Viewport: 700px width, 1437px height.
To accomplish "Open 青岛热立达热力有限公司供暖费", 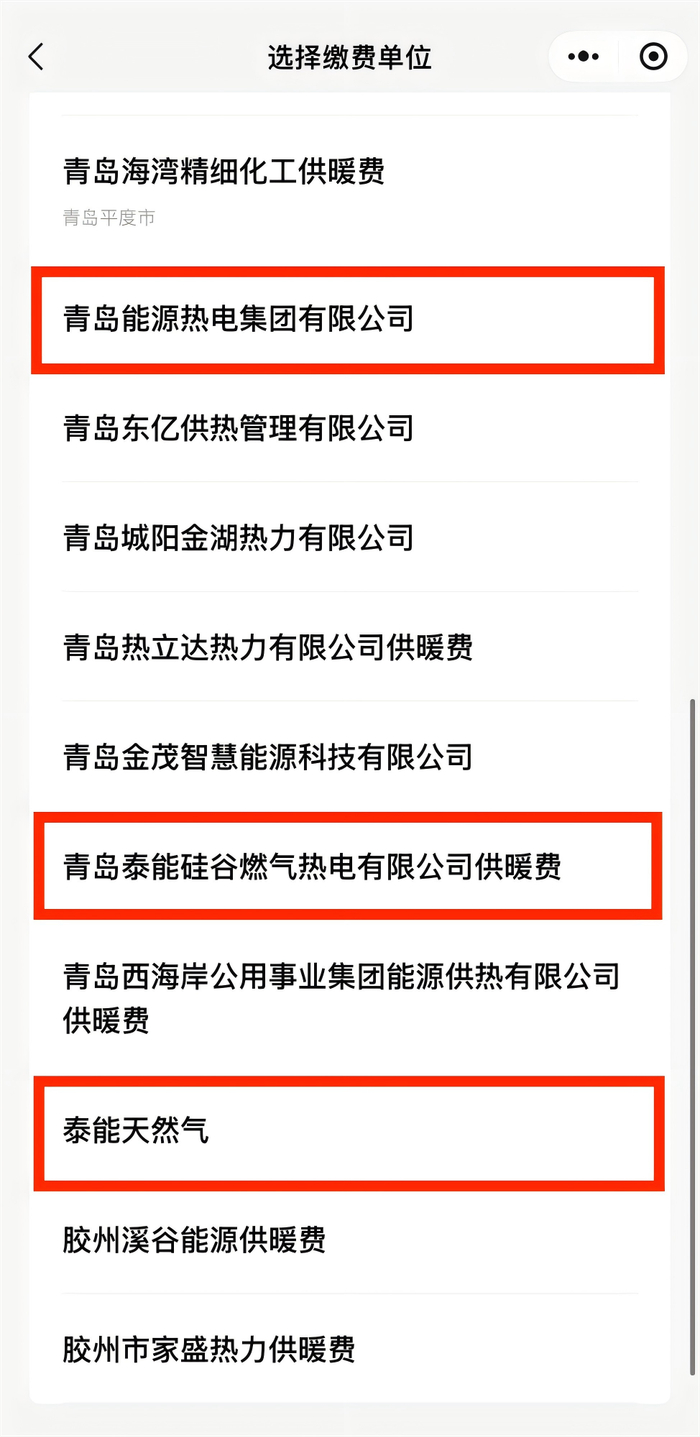I will [x=350, y=646].
